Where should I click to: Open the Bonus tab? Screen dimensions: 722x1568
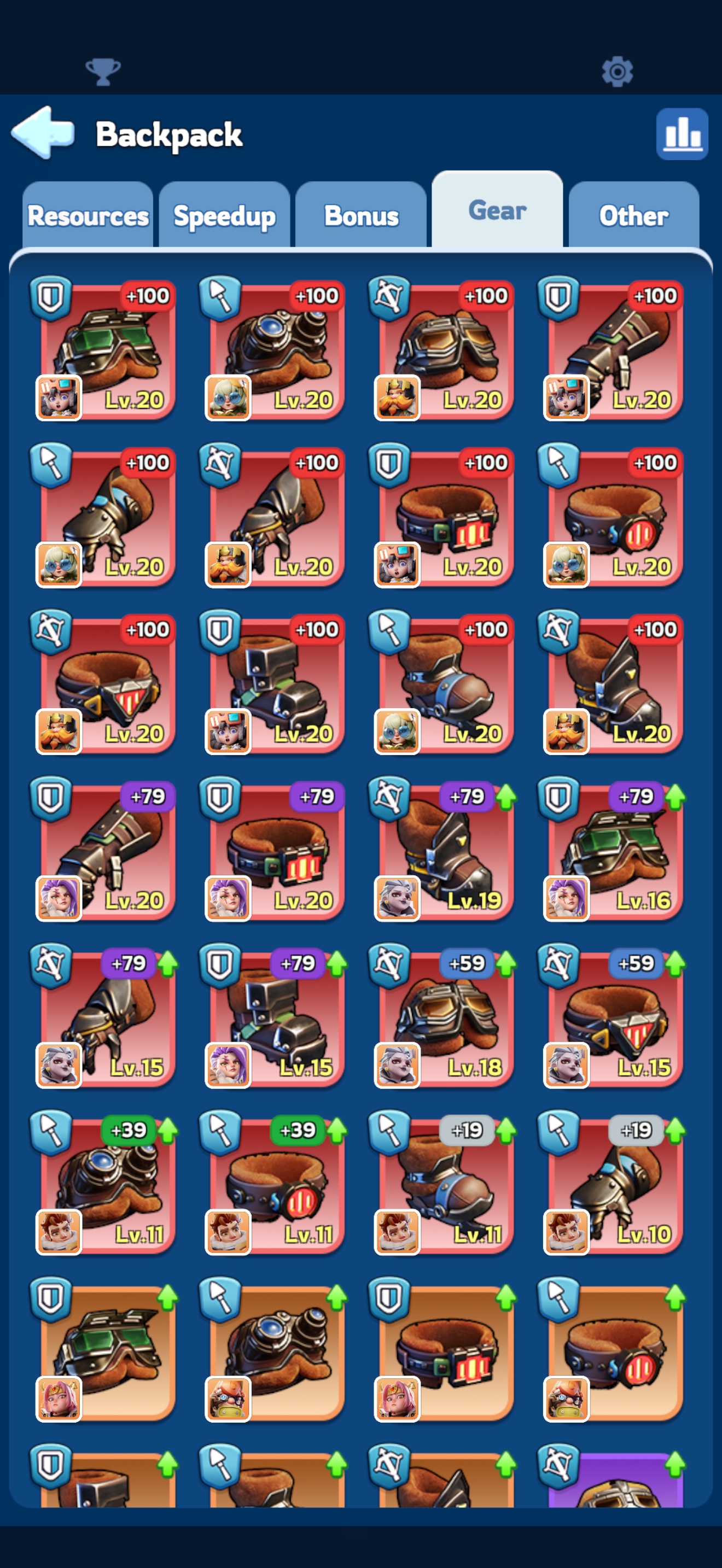tap(361, 215)
